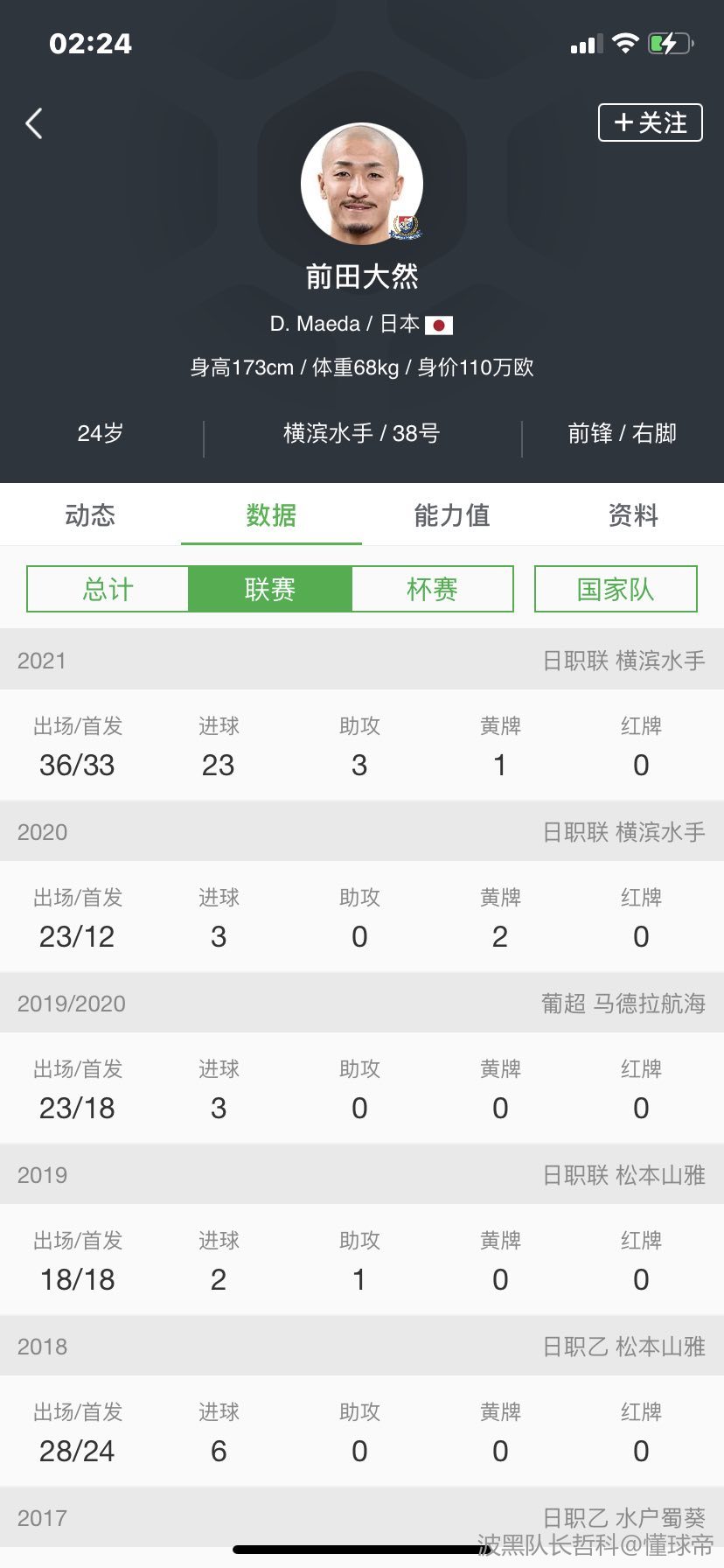Select the 联赛 league filter
Image resolution: width=724 pixels, height=1568 pixels.
tap(270, 589)
